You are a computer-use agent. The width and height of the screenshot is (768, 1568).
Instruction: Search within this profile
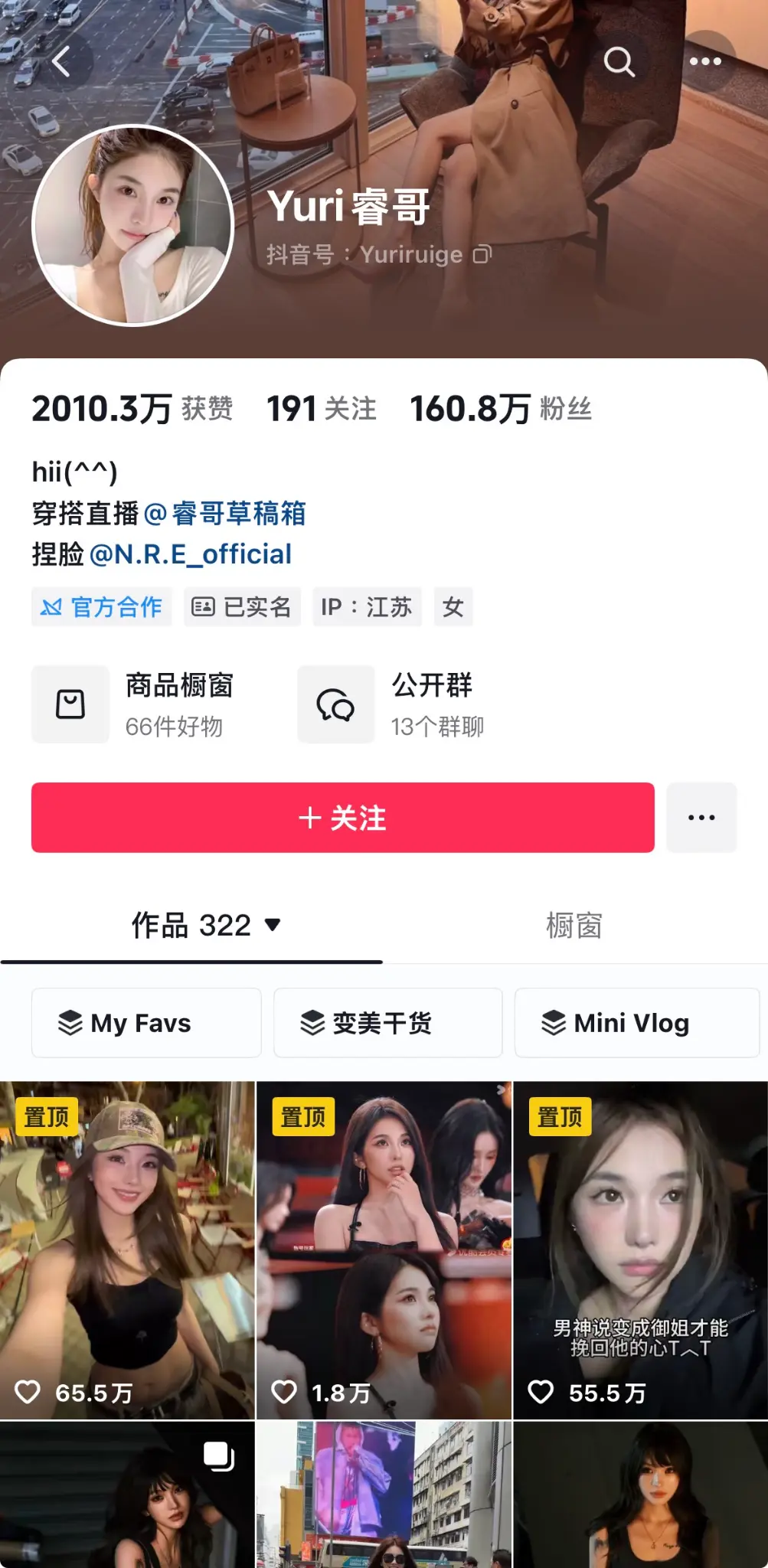[619, 62]
